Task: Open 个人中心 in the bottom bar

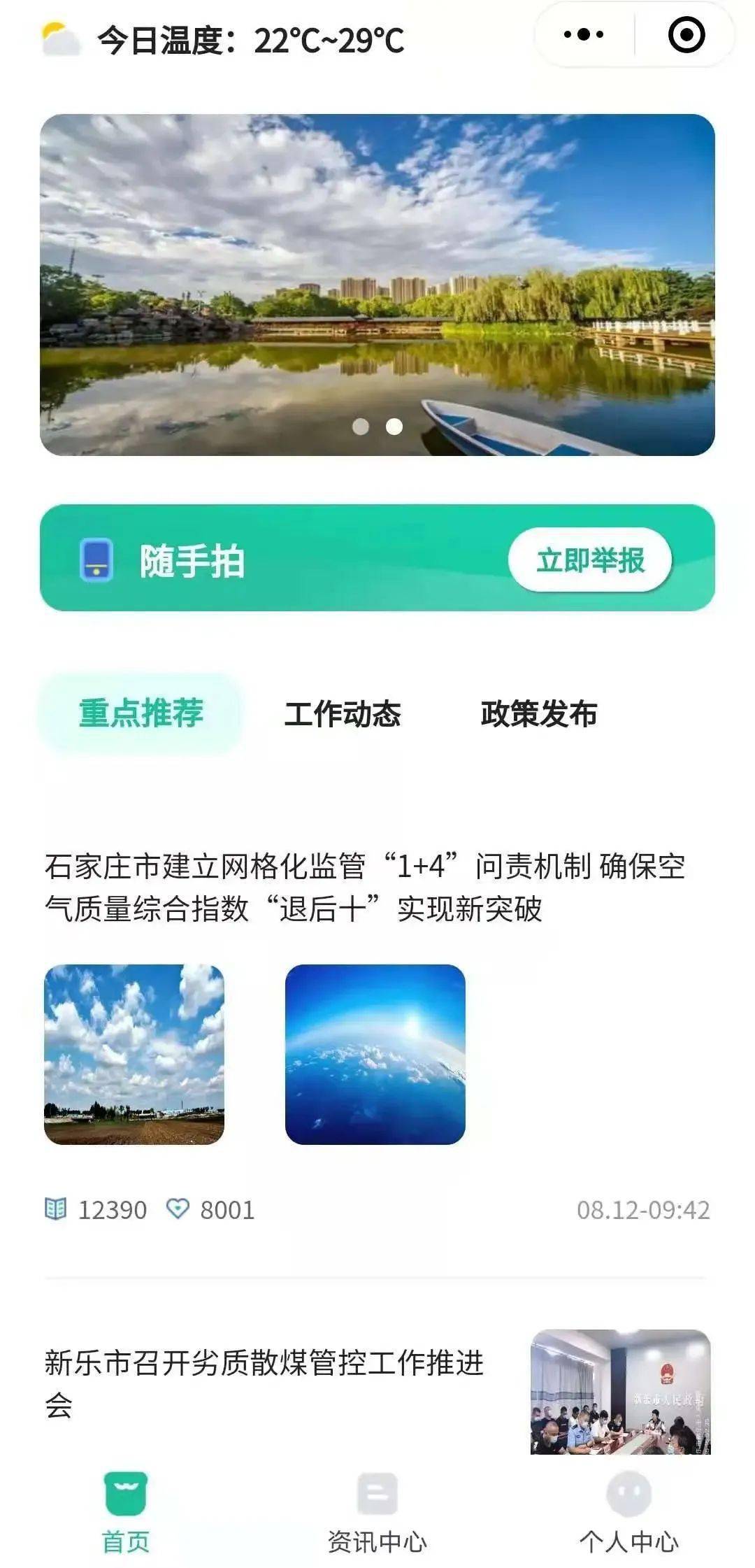Action: point(629,1511)
